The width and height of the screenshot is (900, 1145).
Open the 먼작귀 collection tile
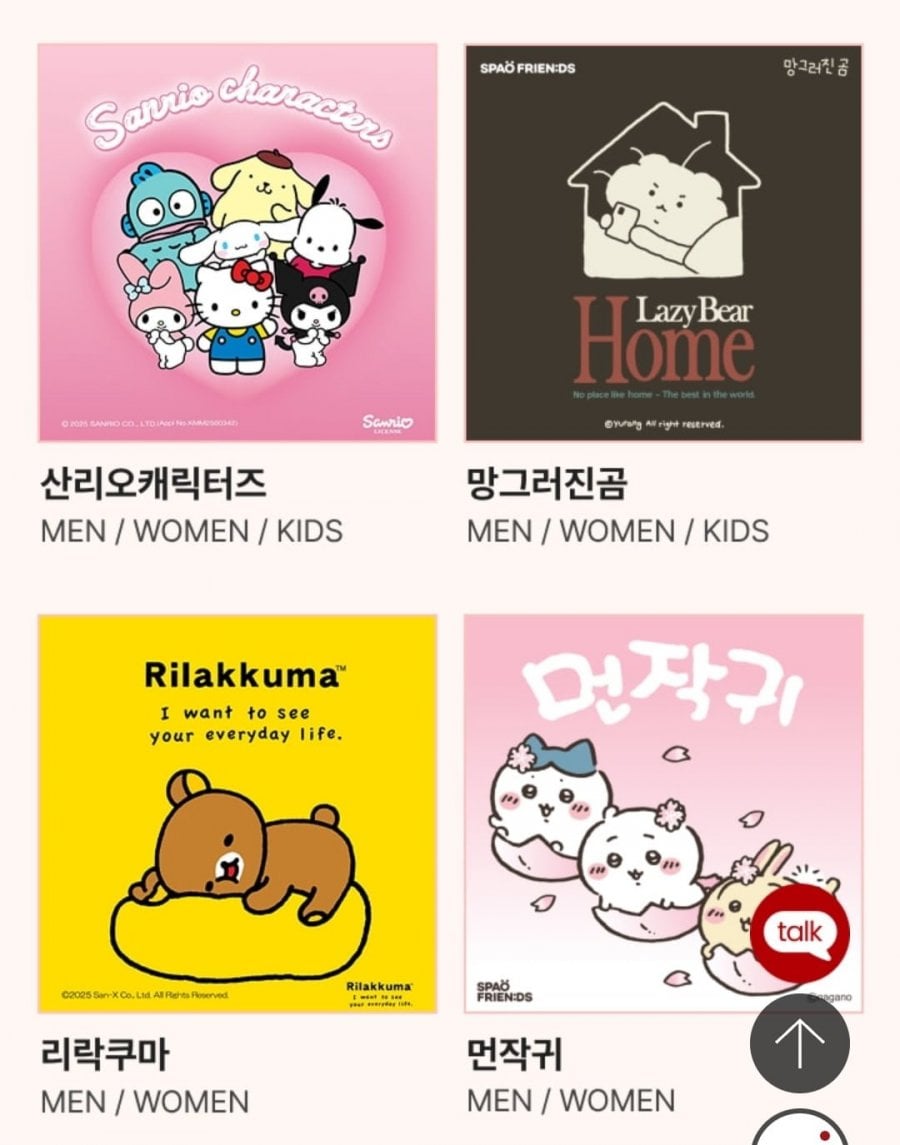pyautogui.click(x=620, y=780)
